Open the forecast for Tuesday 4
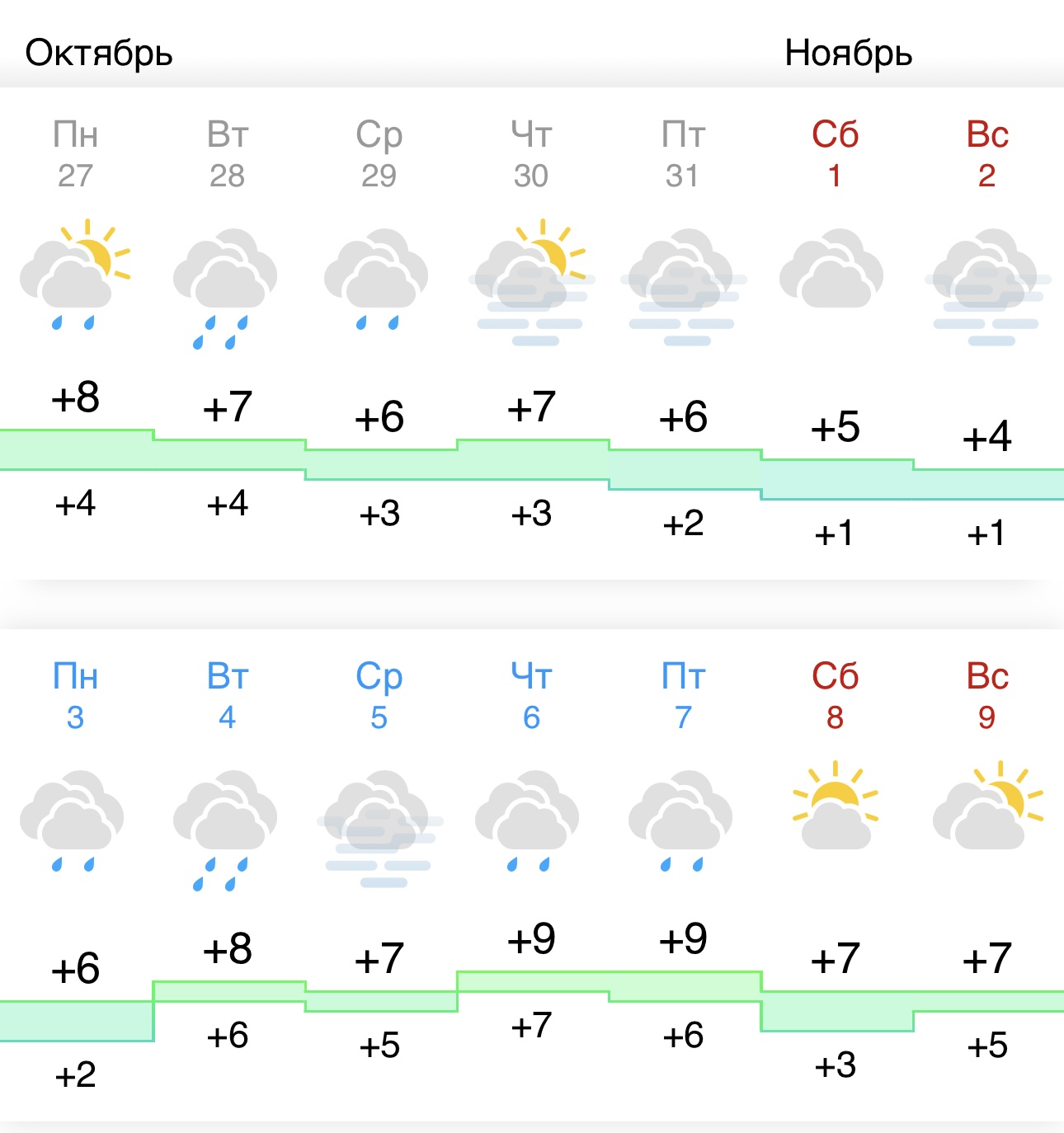 coord(227,697)
